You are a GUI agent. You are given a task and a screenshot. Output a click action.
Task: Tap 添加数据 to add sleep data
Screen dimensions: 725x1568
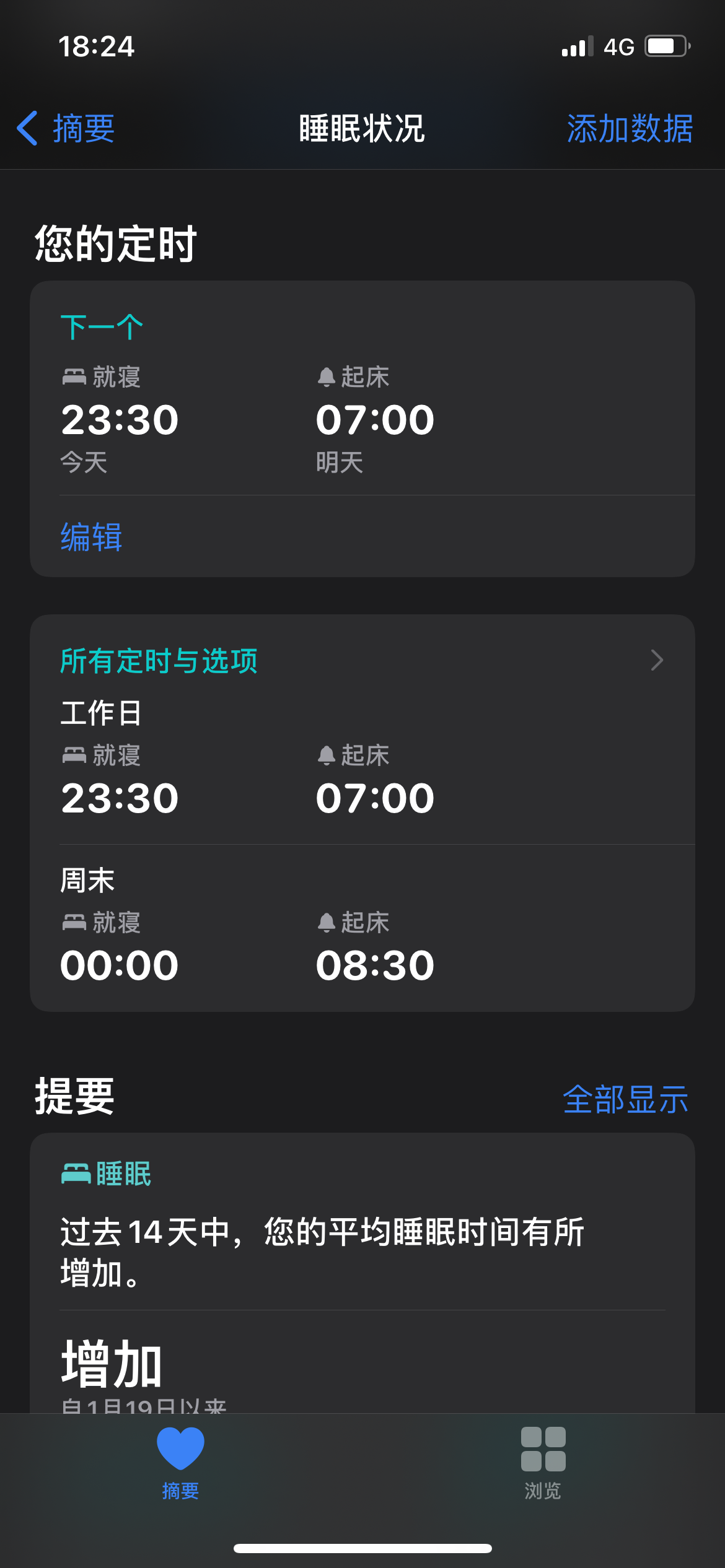point(629,129)
